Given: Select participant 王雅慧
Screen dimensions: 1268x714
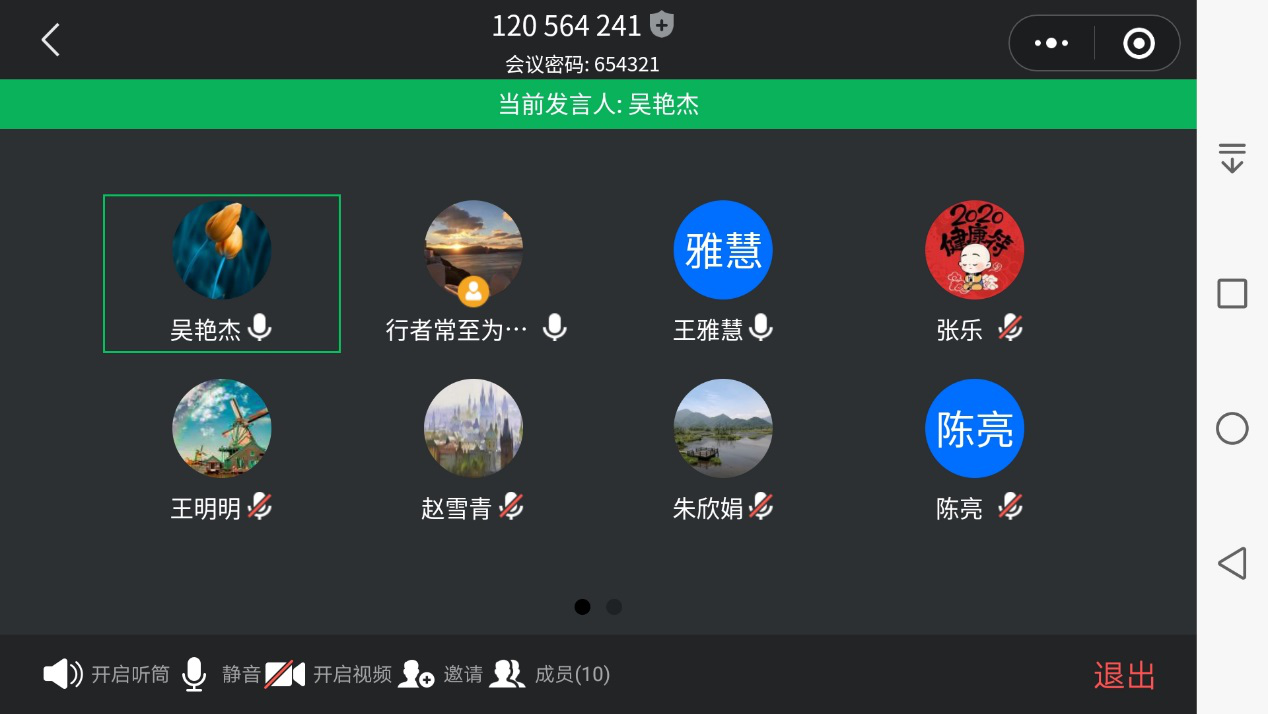Looking at the screenshot, I should pos(723,250).
